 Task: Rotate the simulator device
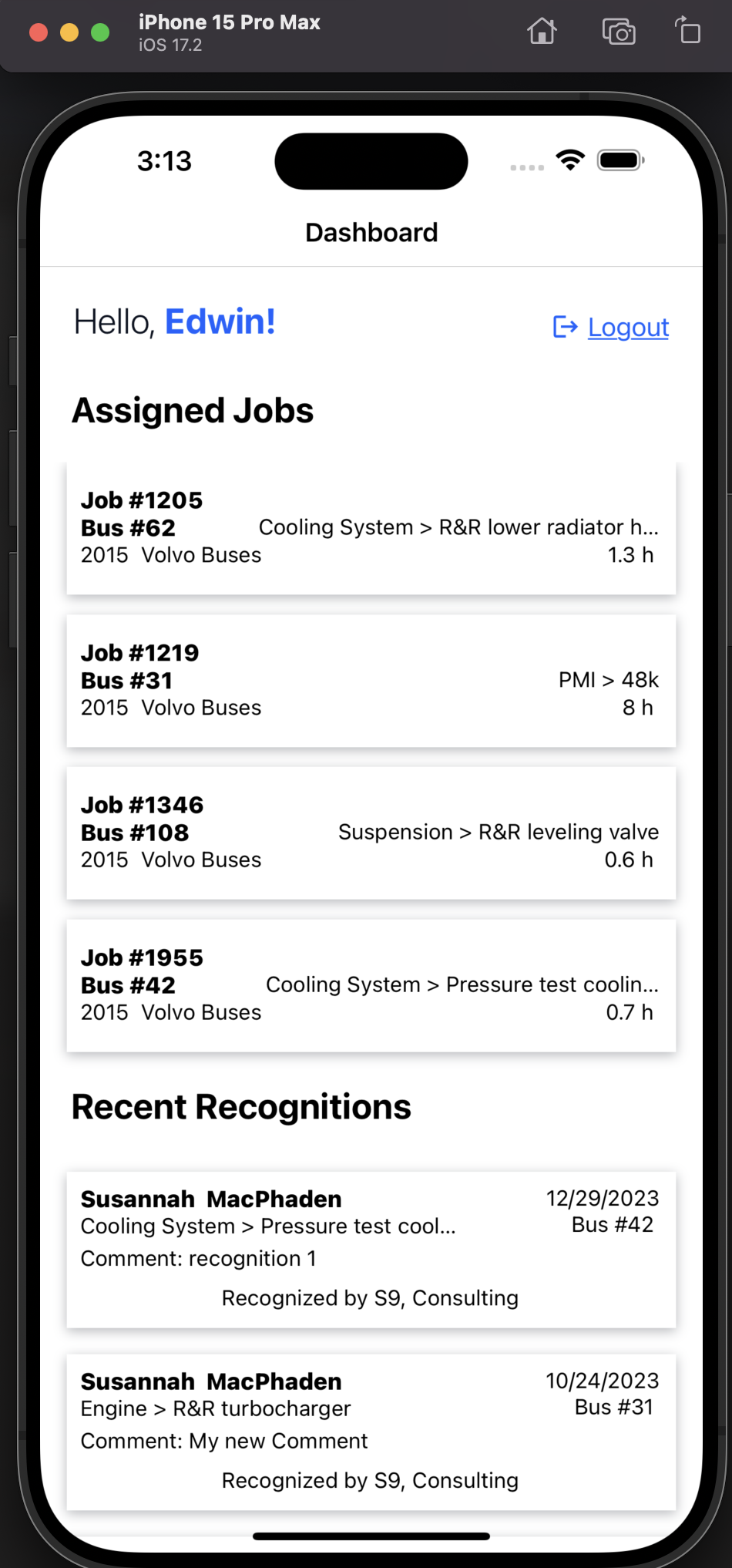(687, 32)
